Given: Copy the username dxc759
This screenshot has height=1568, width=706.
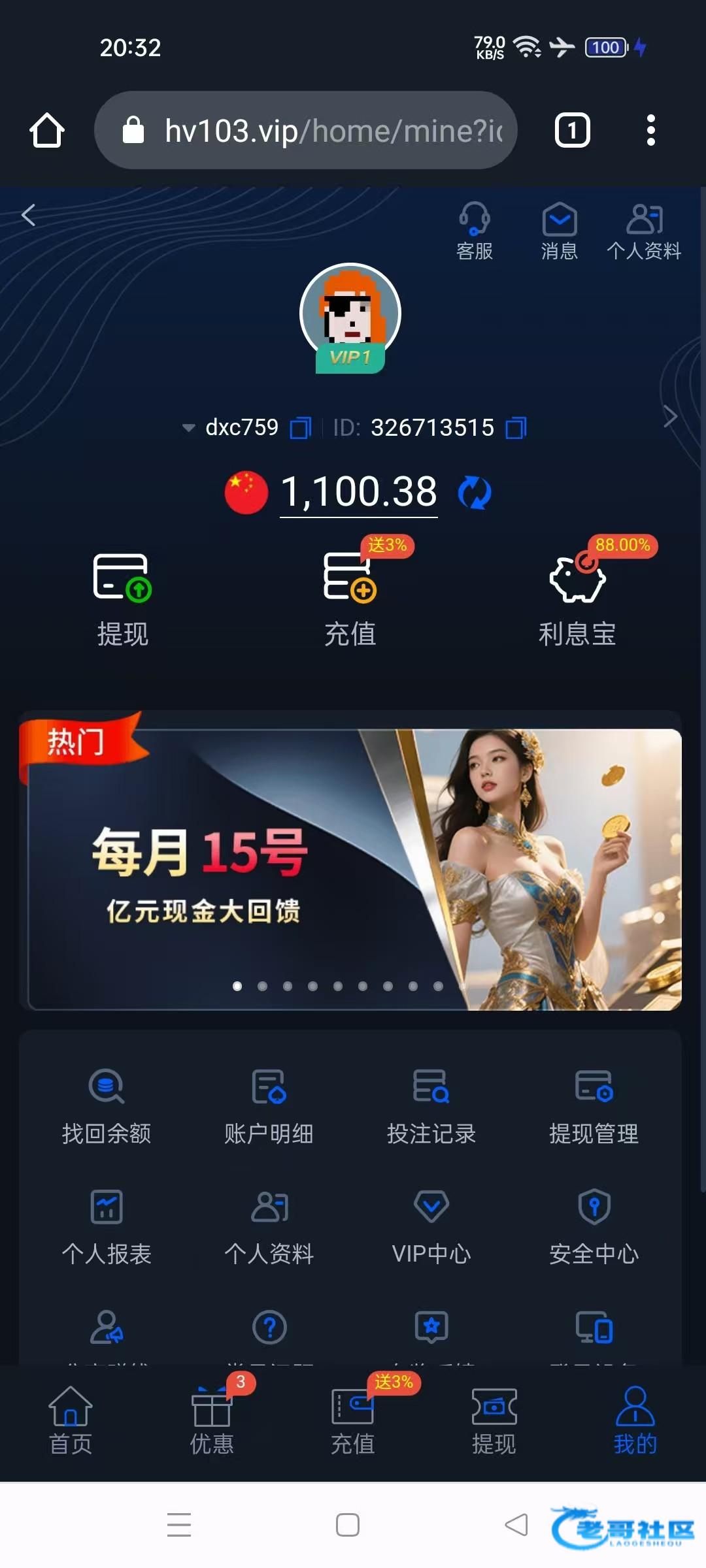Looking at the screenshot, I should click(301, 428).
